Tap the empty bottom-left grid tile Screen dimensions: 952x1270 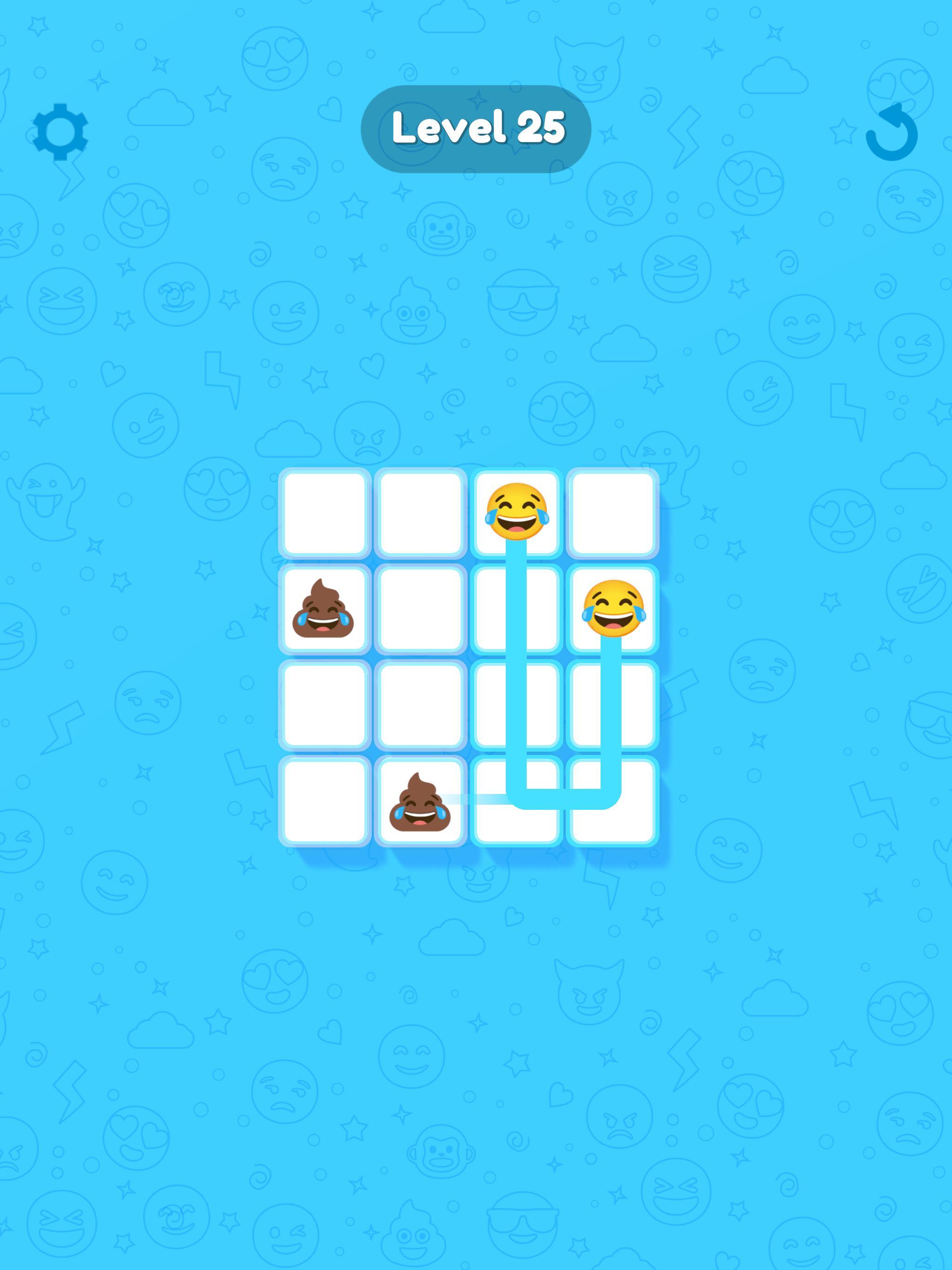tap(324, 804)
